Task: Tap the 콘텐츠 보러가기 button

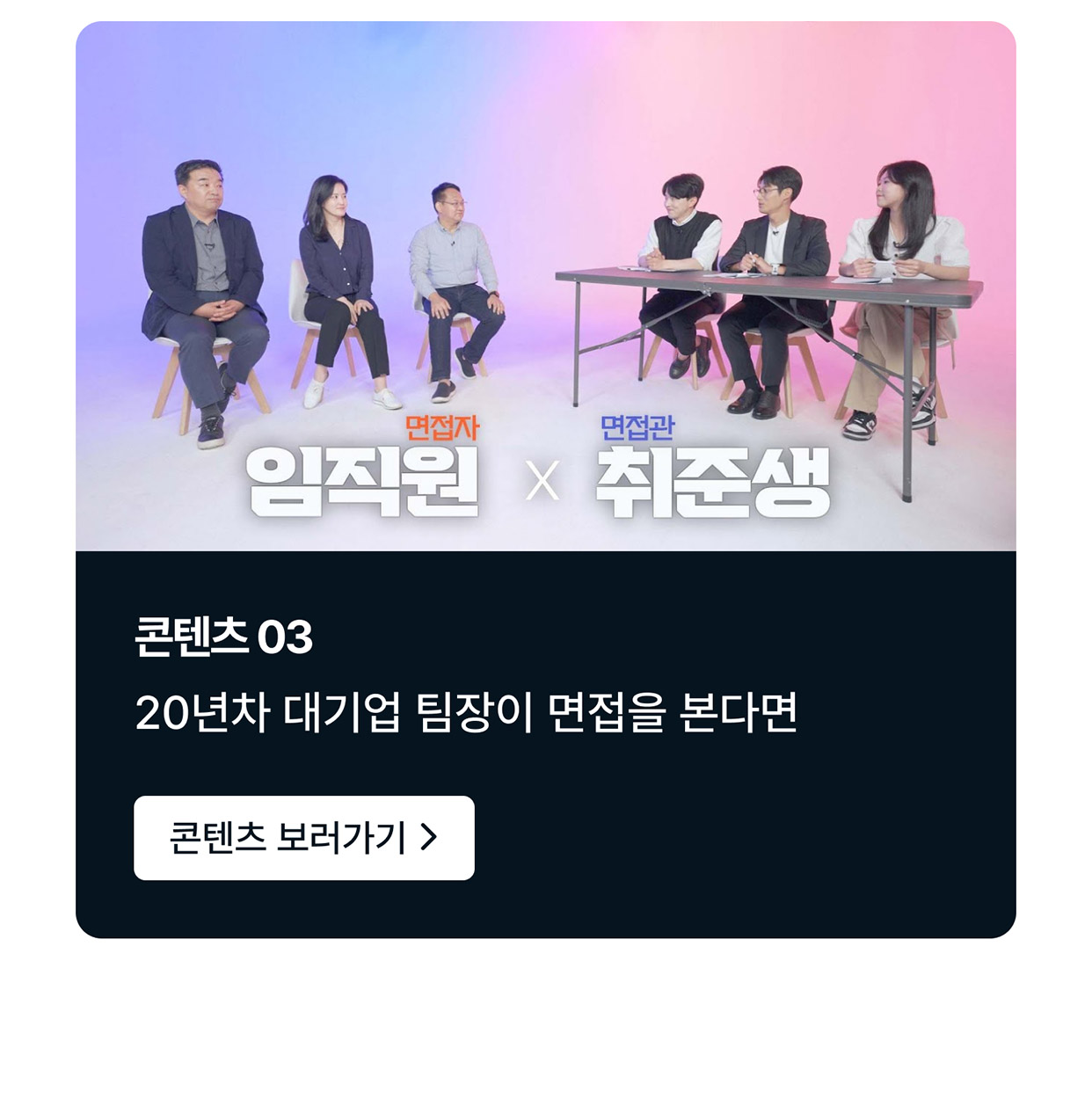Action: [303, 837]
